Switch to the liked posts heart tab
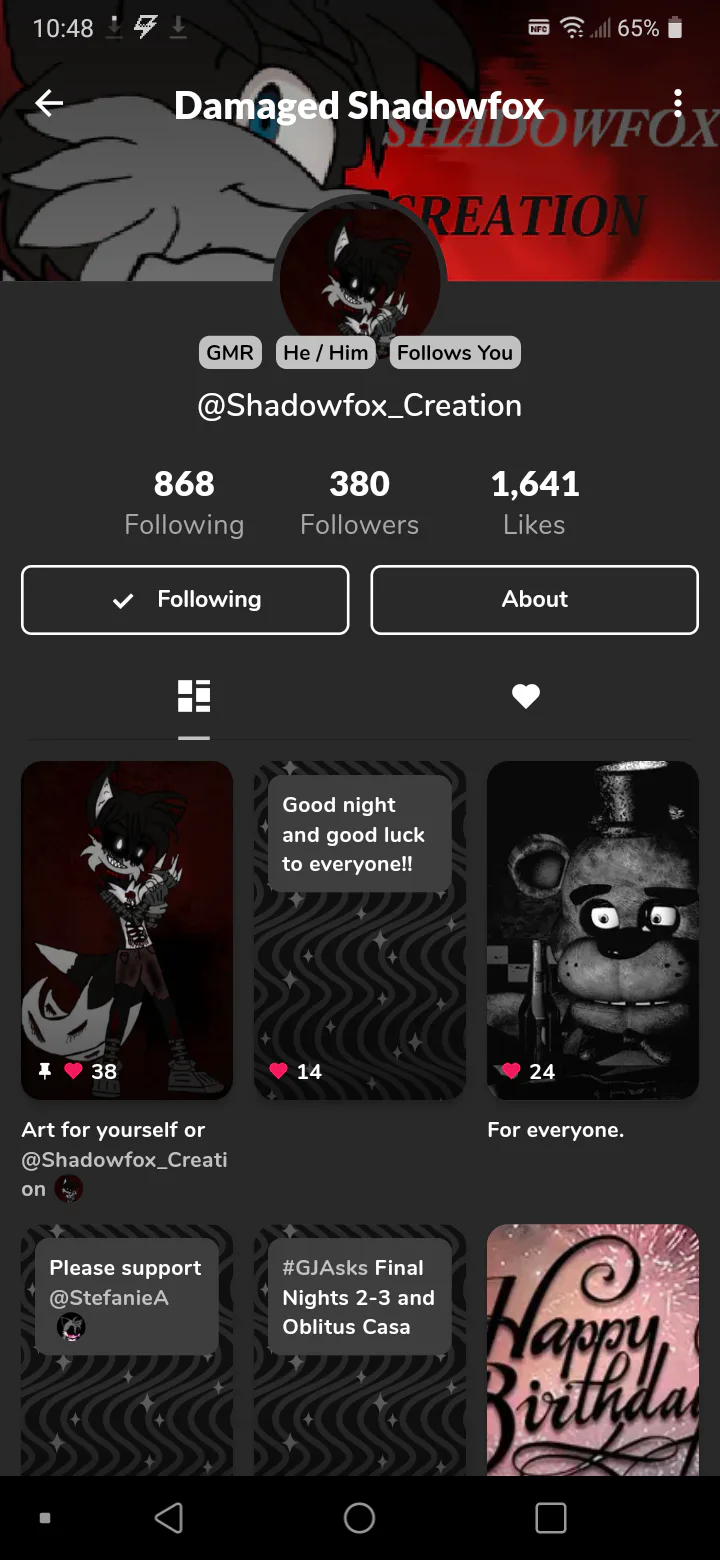The width and height of the screenshot is (720, 1560). tap(526, 696)
